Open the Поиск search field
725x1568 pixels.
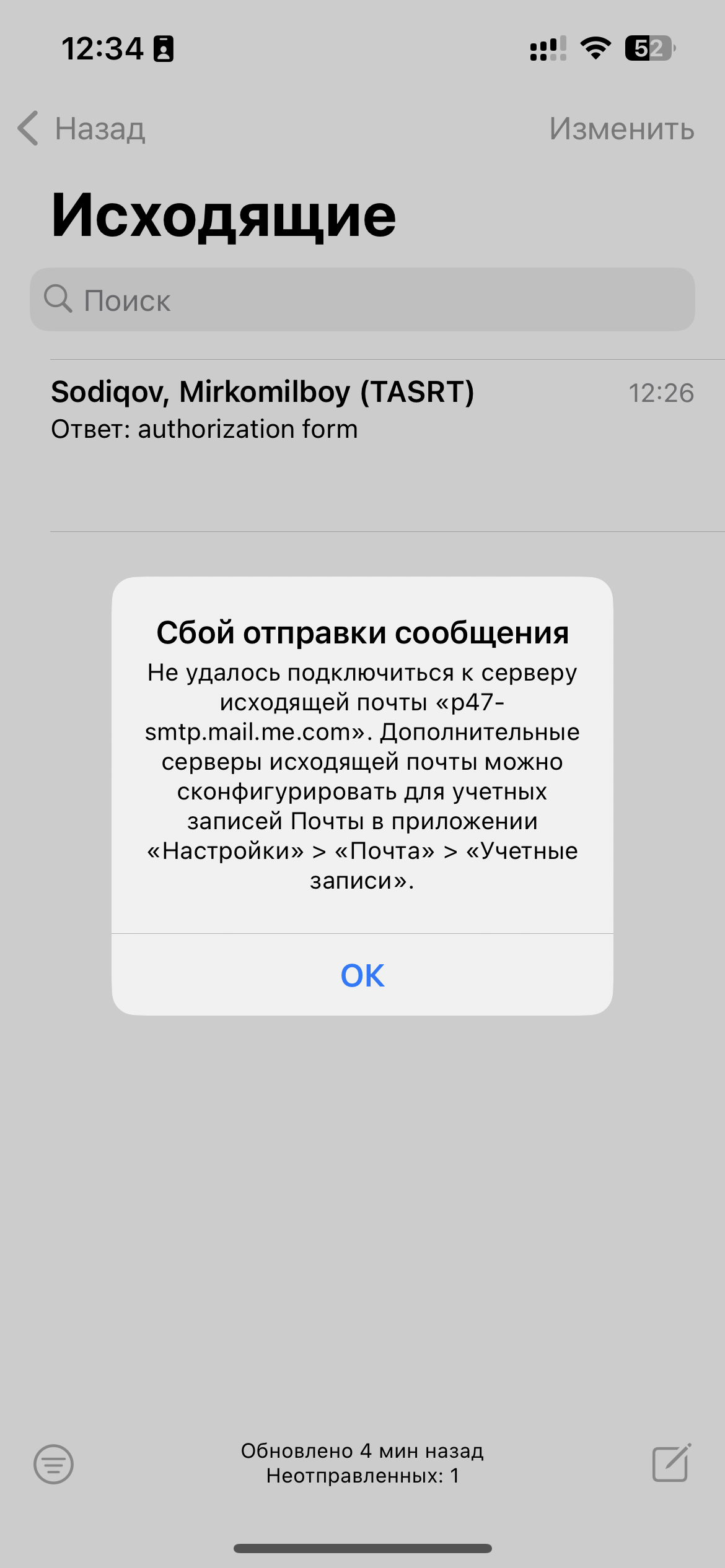[x=362, y=300]
